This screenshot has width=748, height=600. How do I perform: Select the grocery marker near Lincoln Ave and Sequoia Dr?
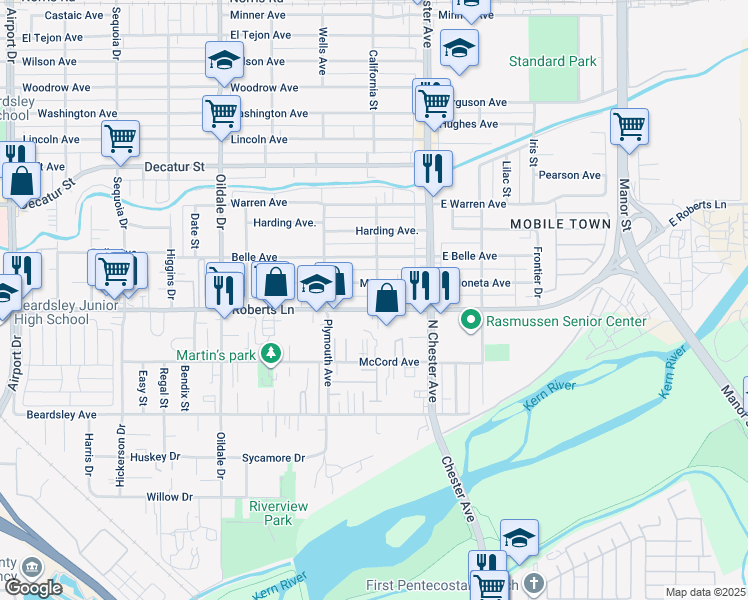coord(120,139)
